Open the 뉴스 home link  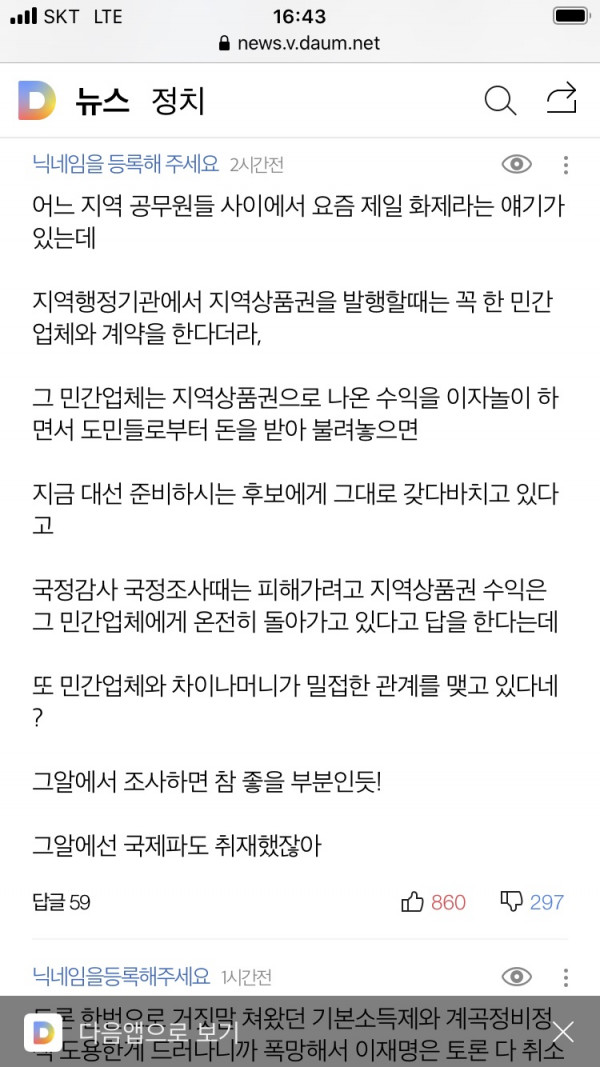pos(102,101)
